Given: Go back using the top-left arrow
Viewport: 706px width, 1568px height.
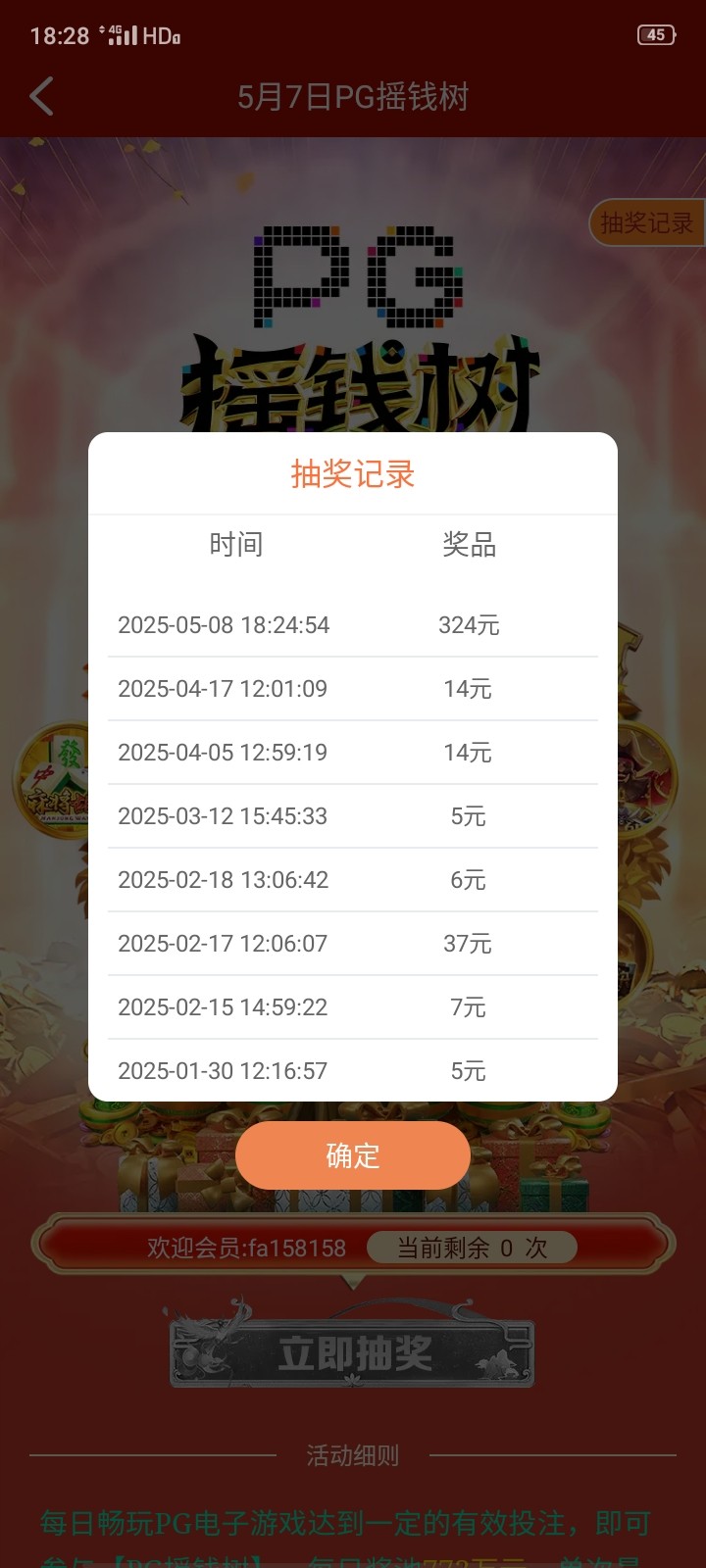Looking at the screenshot, I should tap(42, 97).
